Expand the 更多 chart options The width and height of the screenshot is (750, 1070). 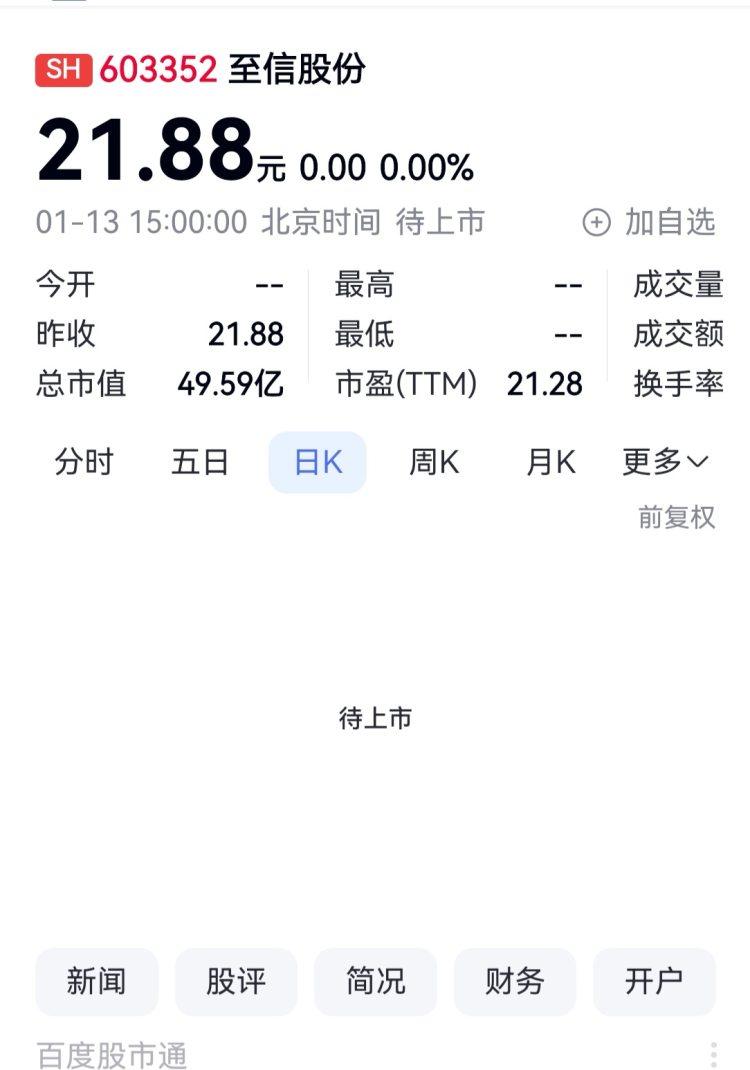(665, 462)
